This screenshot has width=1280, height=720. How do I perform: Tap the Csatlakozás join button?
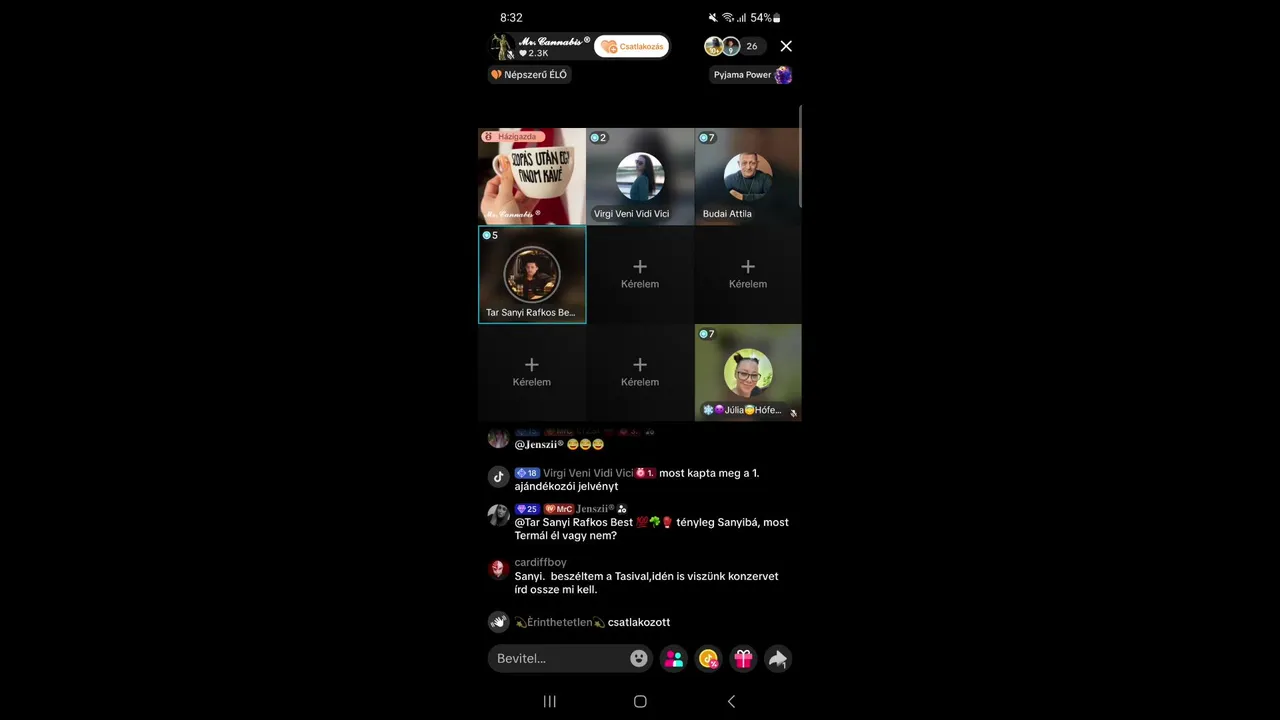click(631, 47)
